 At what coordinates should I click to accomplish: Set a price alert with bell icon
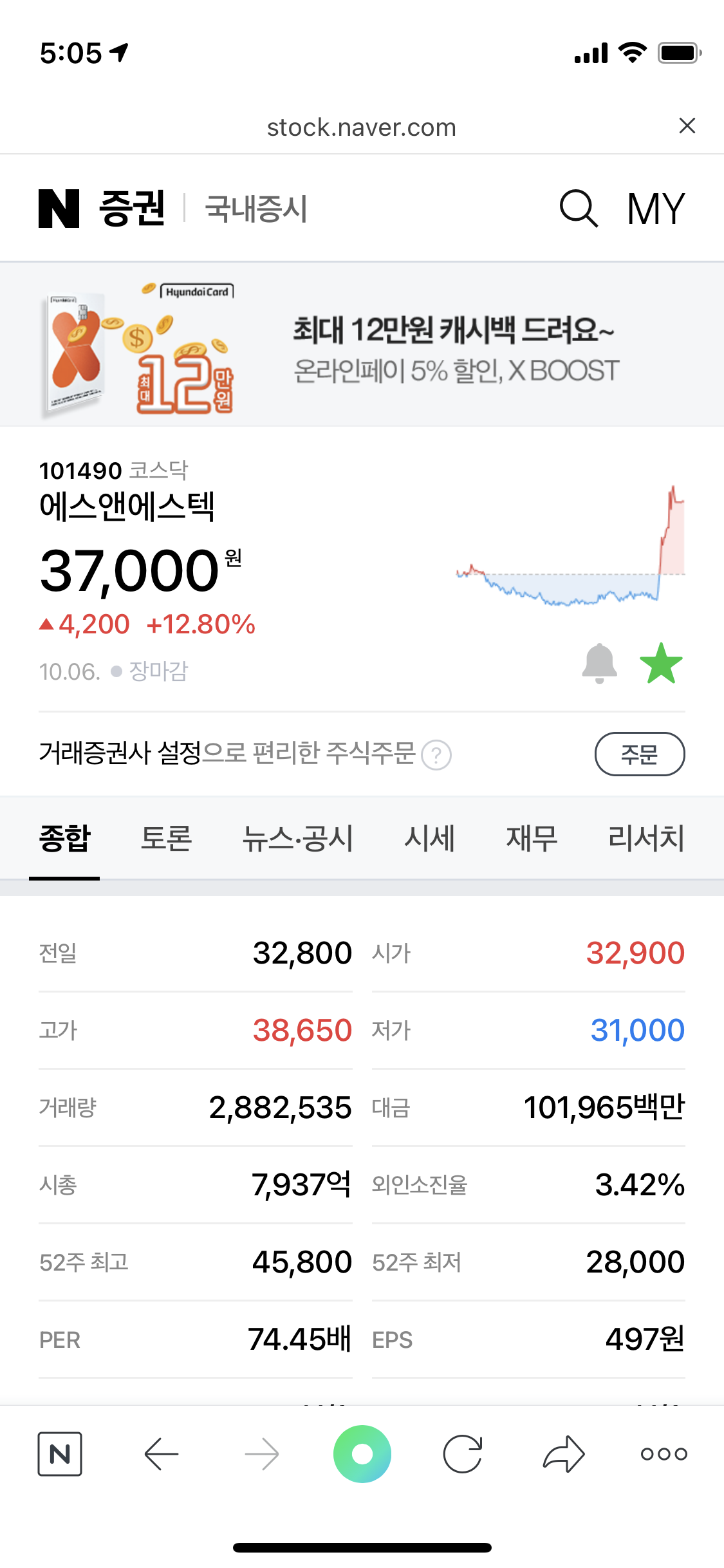[599, 663]
